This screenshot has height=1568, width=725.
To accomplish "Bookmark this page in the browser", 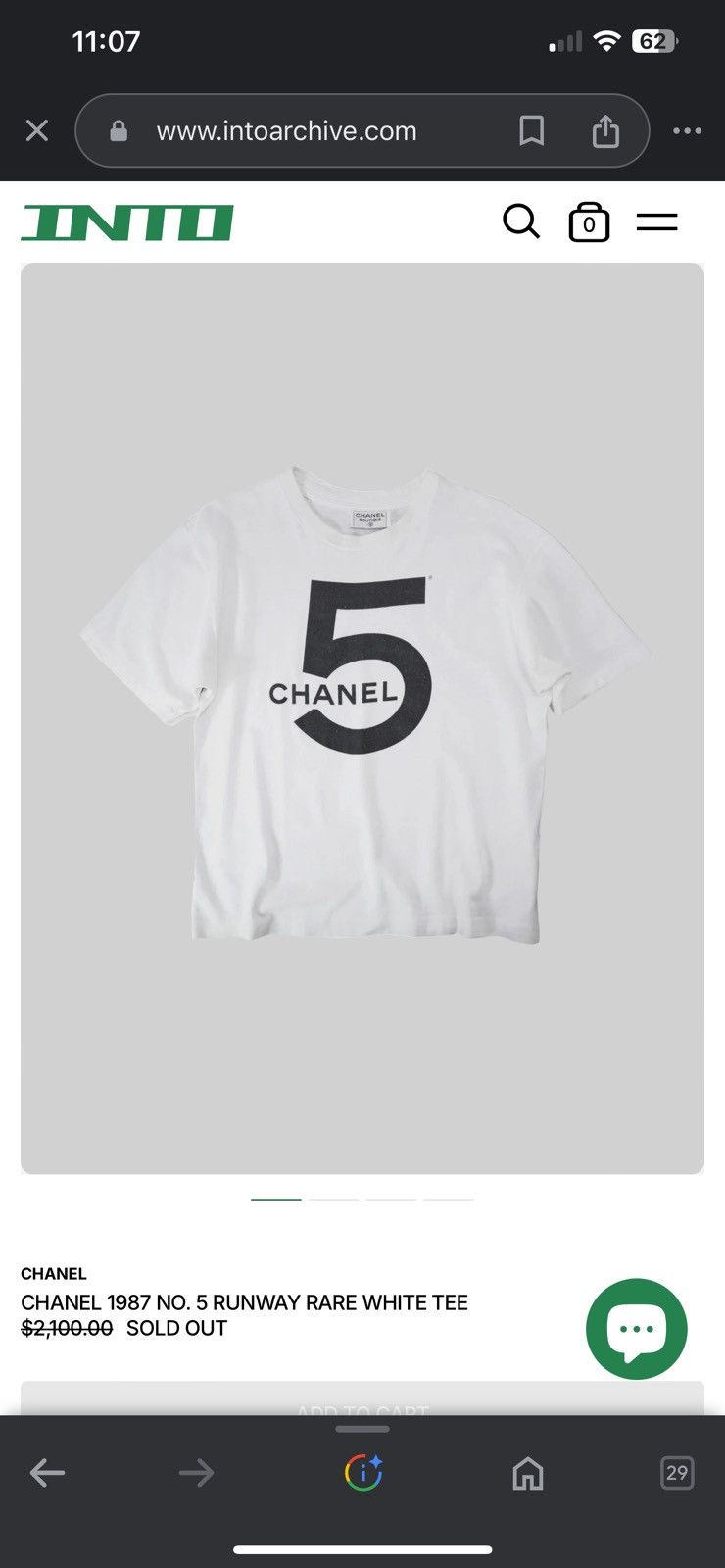I will 531,130.
